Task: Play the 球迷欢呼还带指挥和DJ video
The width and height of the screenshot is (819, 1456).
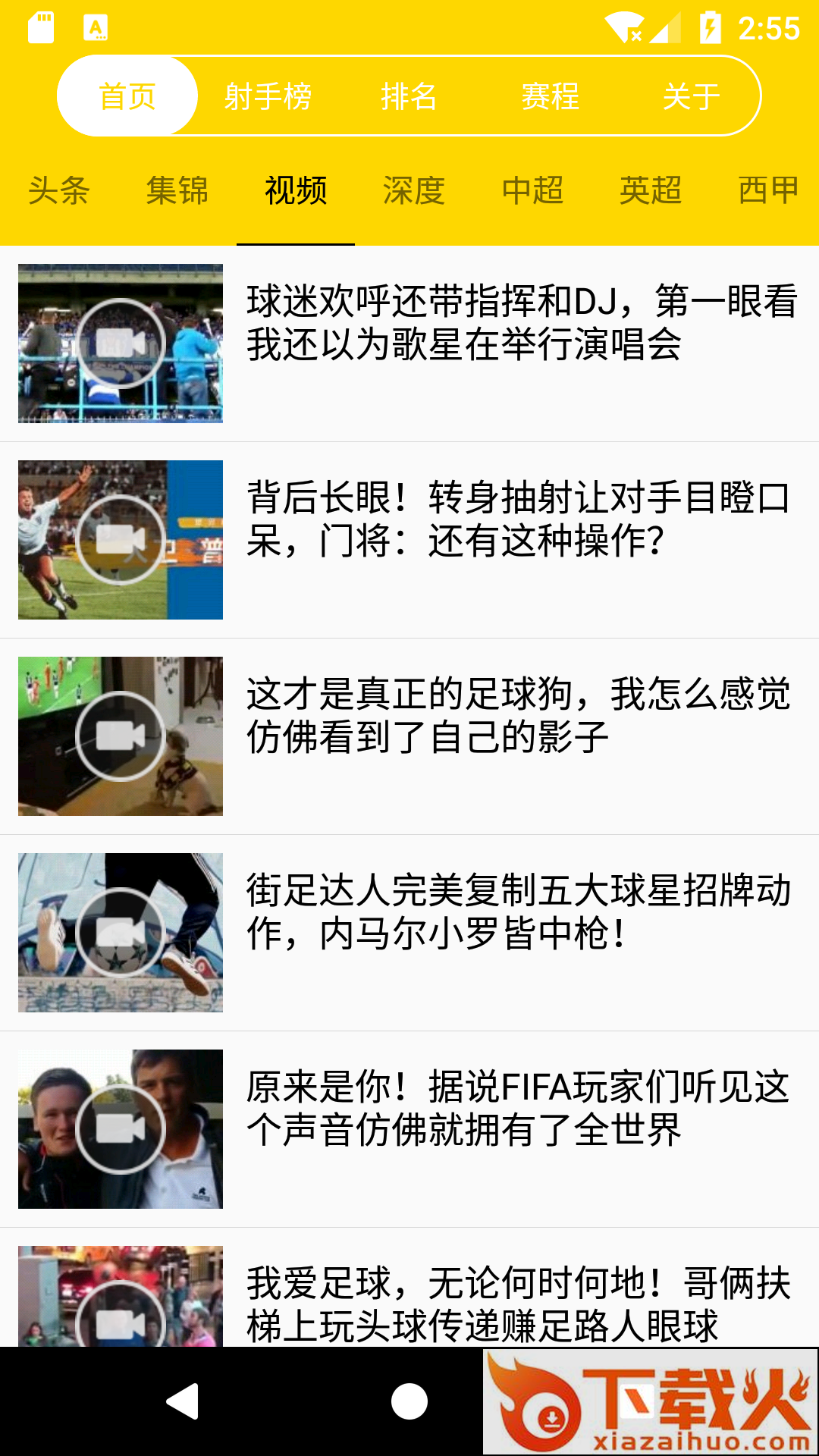Action: coord(409,344)
